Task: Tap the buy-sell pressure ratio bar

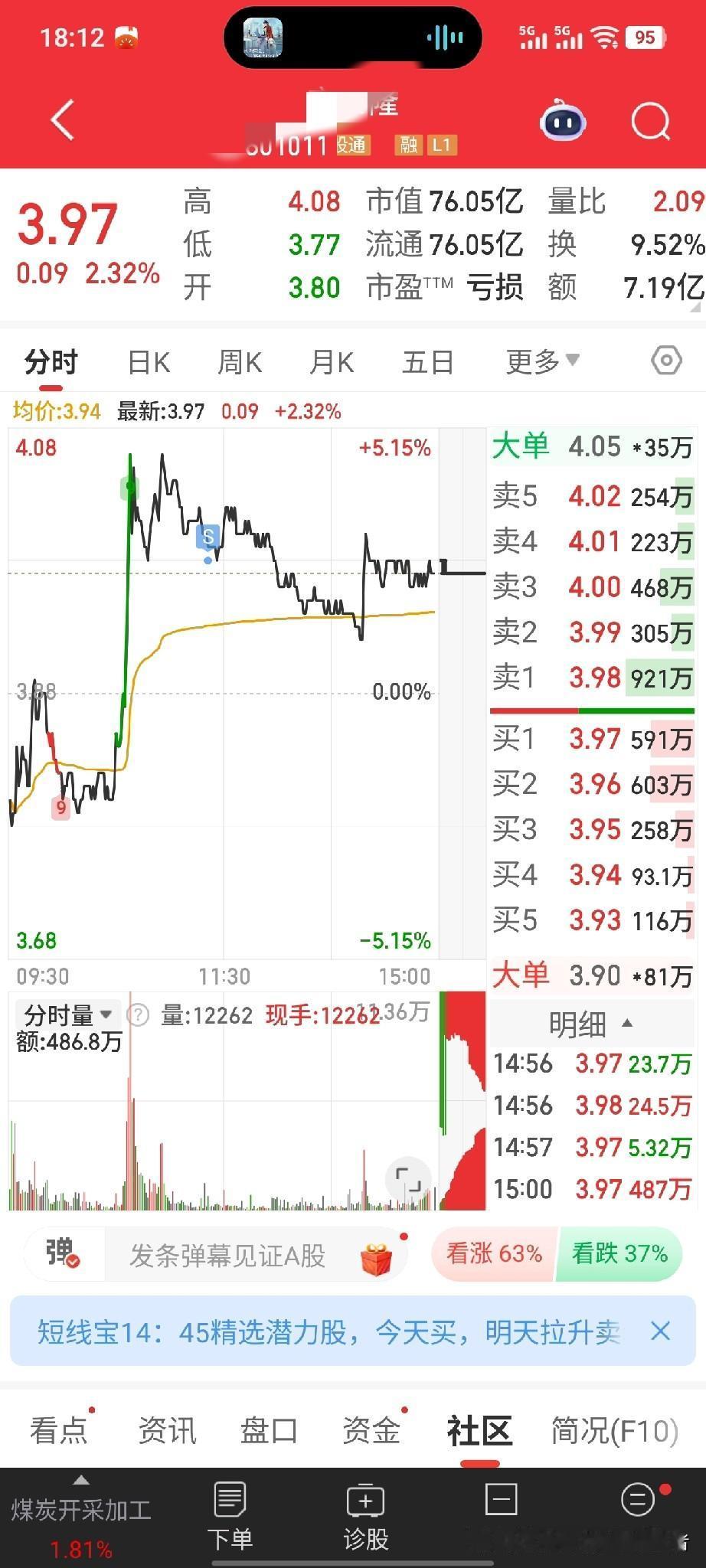Action: tap(593, 710)
